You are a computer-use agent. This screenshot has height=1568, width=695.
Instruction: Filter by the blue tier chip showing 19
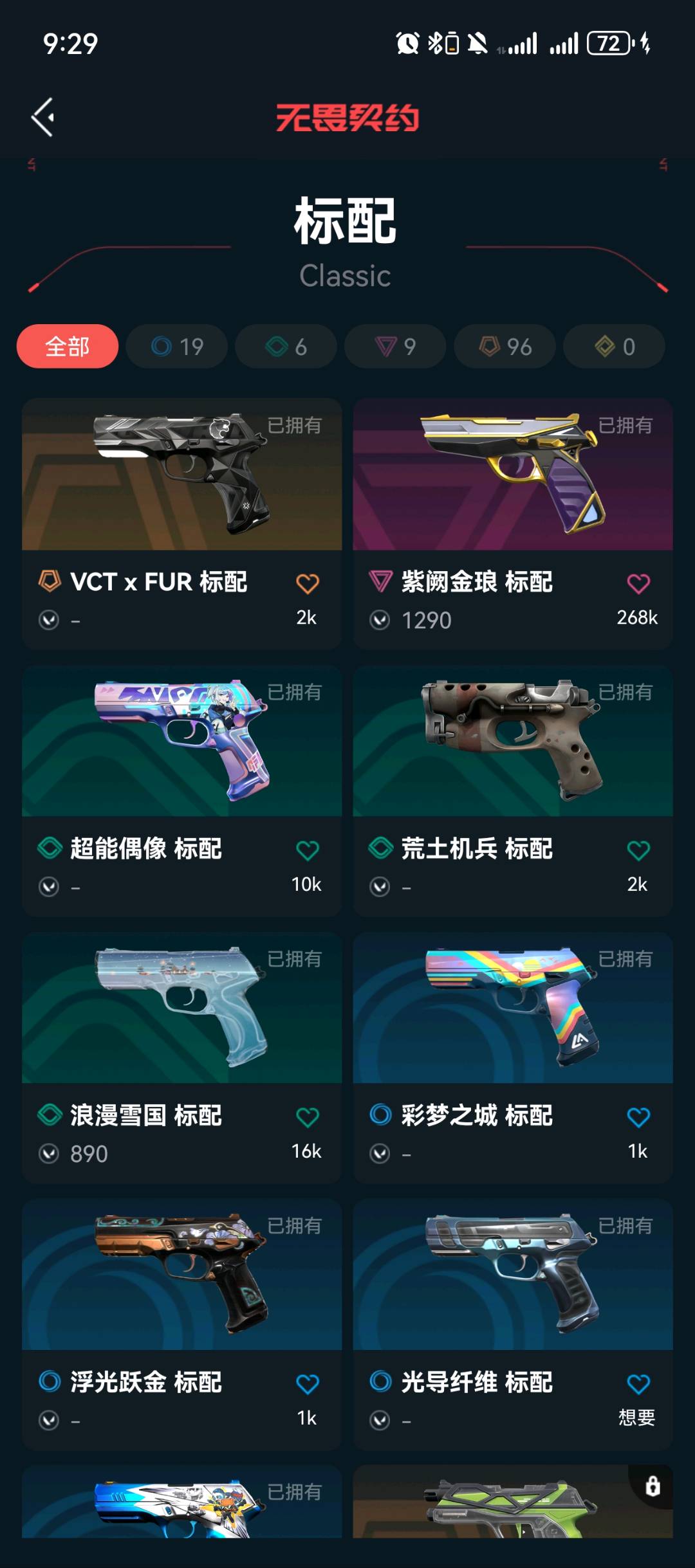[177, 347]
